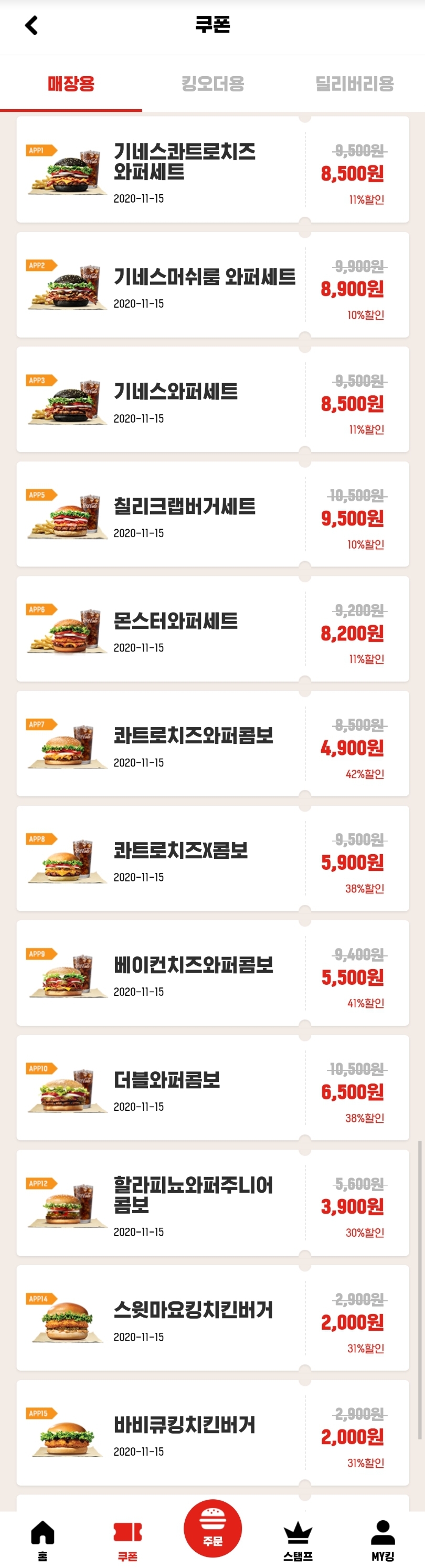Switch to the 딜리버리용 tab

pos(355,83)
